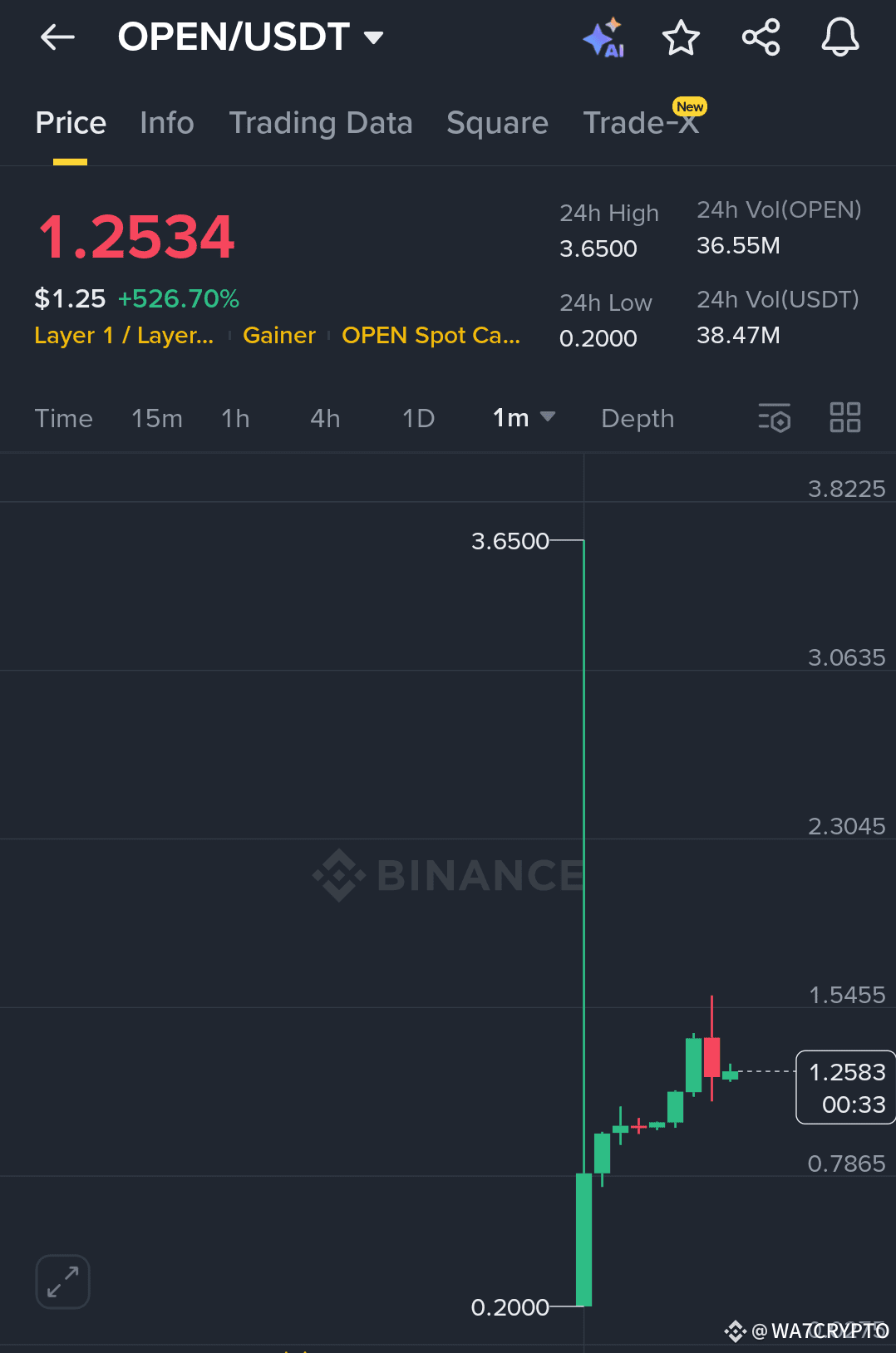Change chart interval to 1D
This screenshot has height=1353, width=896.
click(418, 418)
